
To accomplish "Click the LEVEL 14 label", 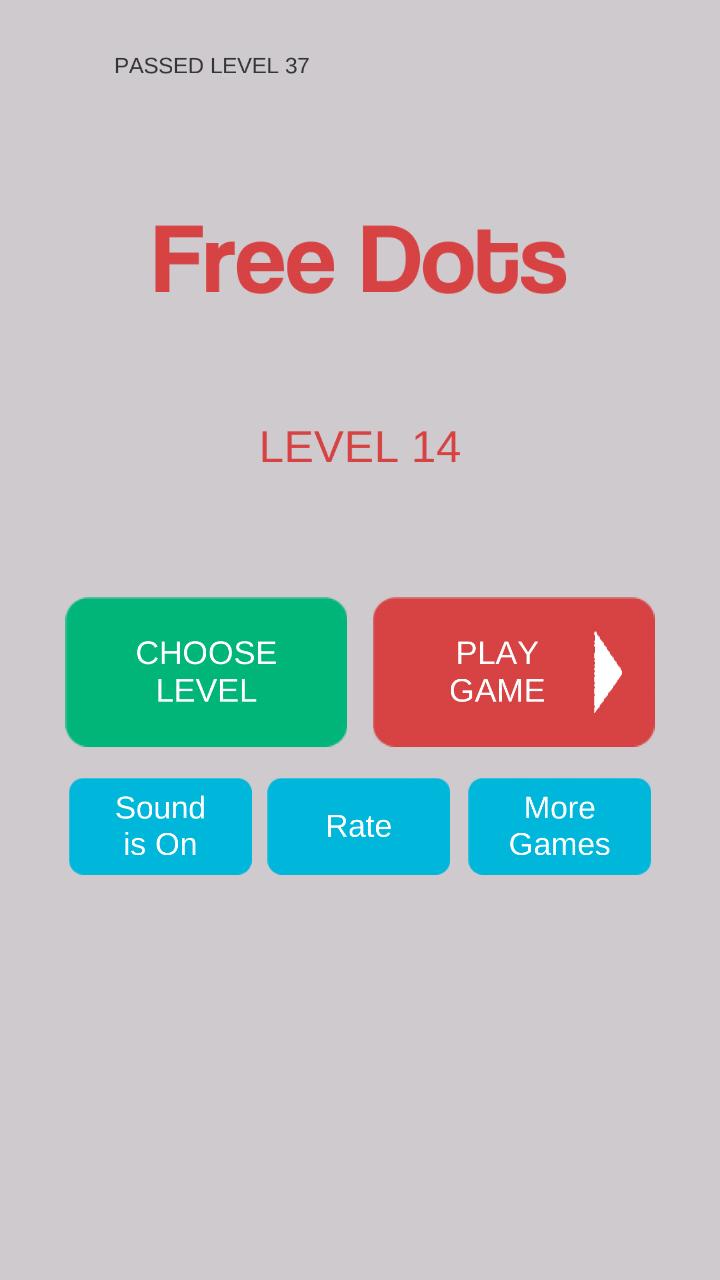I will click(360, 448).
